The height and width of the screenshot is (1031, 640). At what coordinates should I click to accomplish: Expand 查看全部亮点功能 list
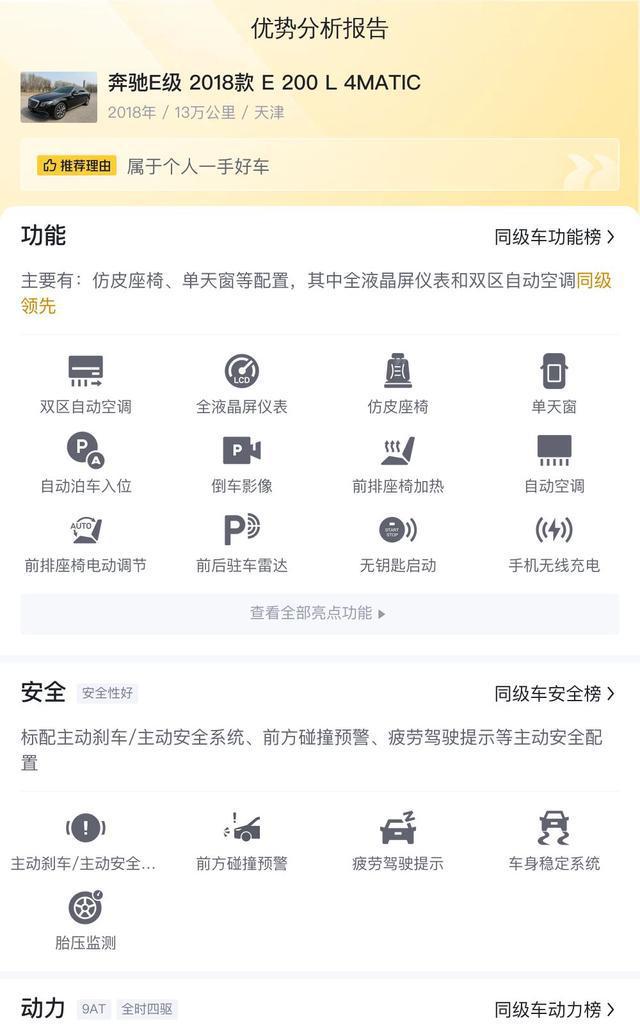[319, 613]
